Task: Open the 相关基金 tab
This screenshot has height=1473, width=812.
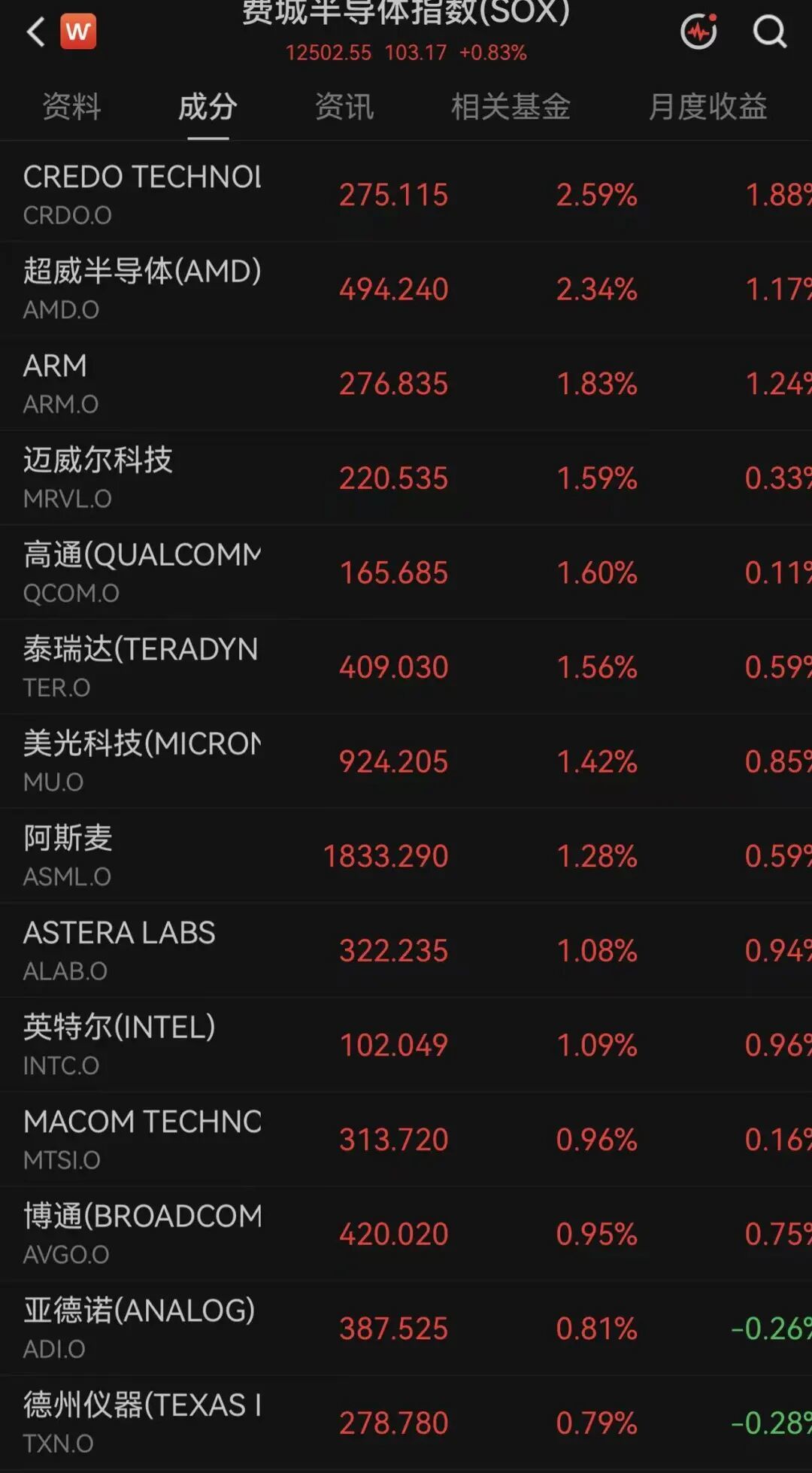Action: click(511, 106)
